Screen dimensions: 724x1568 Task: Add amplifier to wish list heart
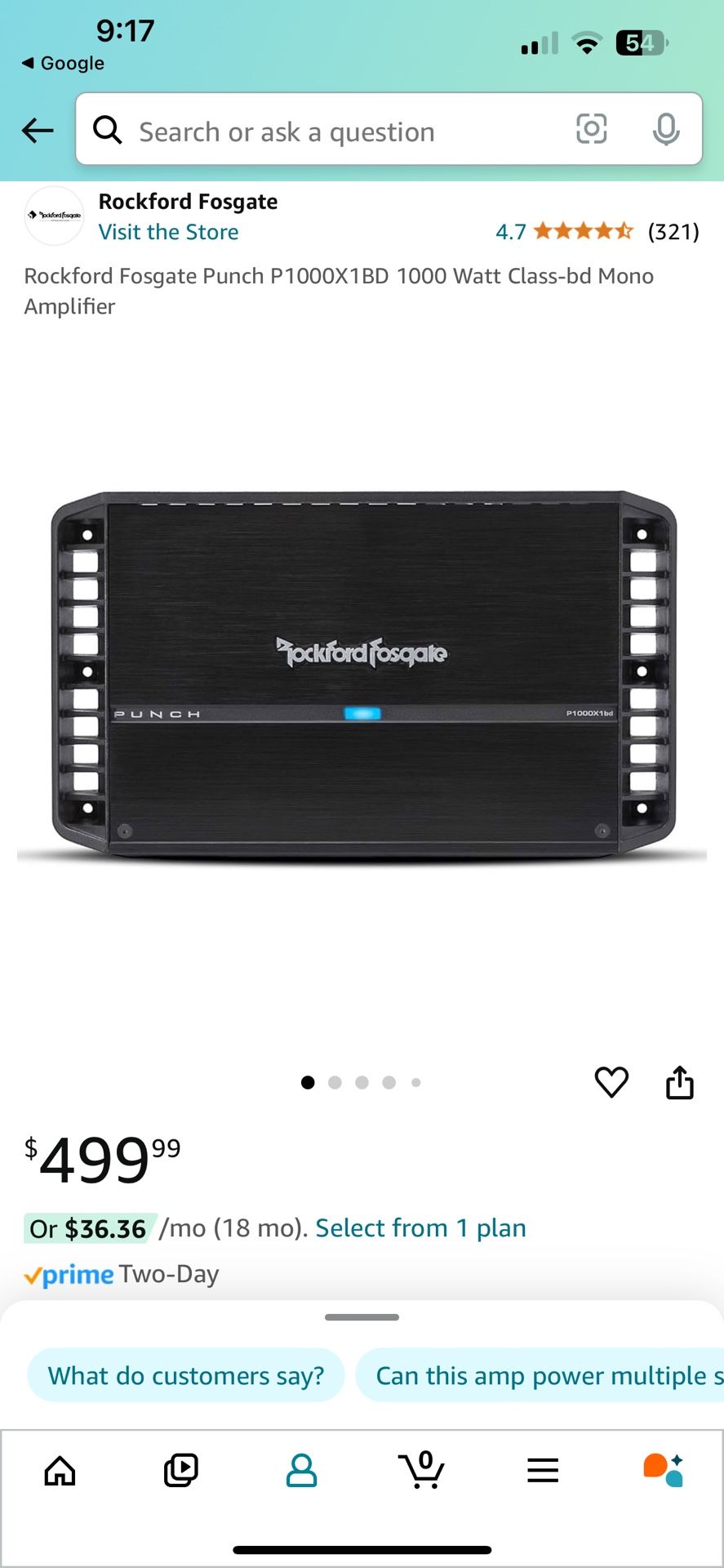(x=611, y=1083)
